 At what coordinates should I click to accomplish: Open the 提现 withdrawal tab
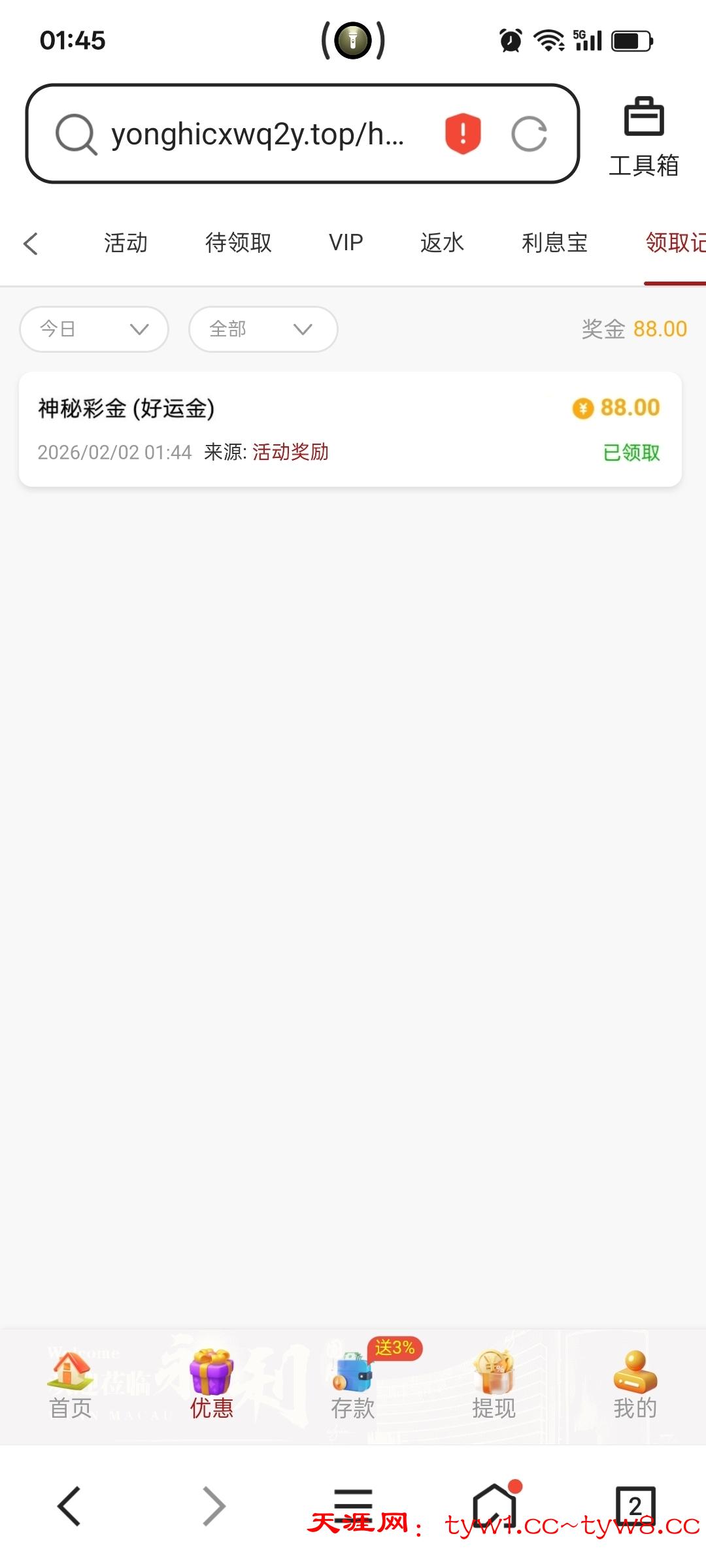494,1386
